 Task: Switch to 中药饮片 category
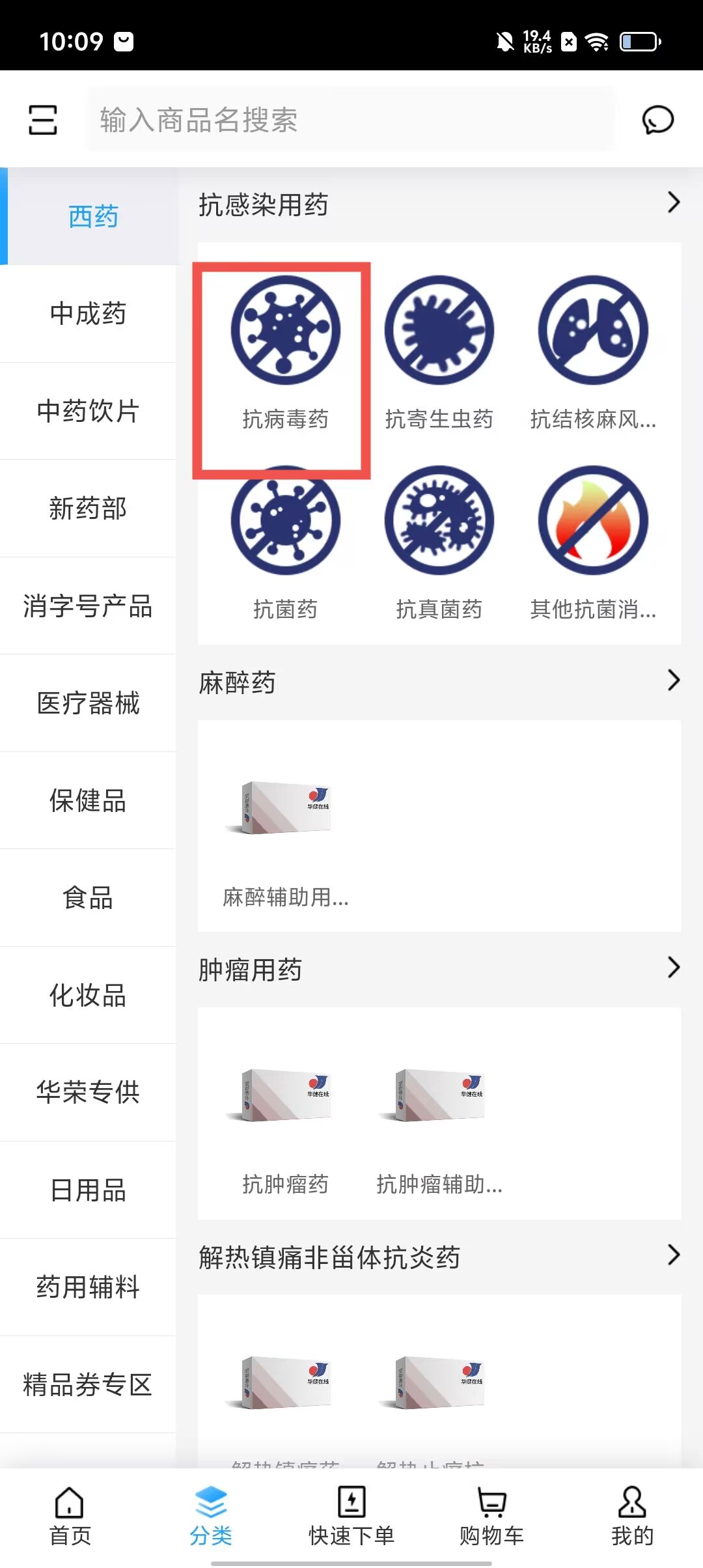tap(88, 411)
